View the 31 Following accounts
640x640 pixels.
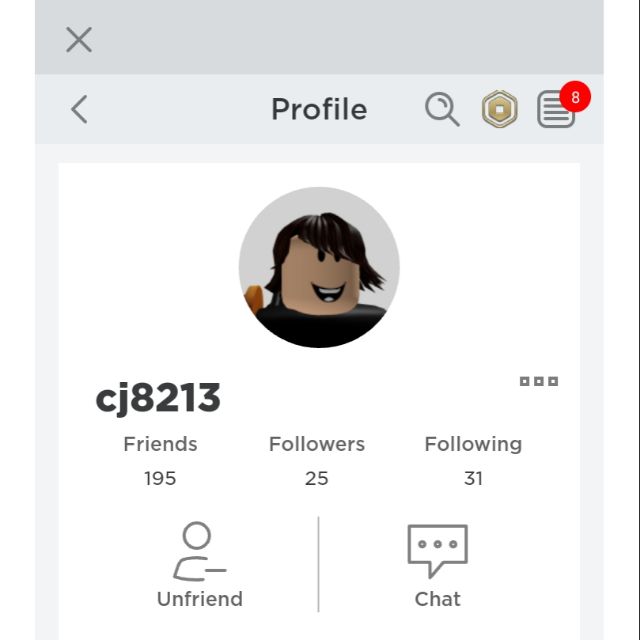[x=473, y=460]
